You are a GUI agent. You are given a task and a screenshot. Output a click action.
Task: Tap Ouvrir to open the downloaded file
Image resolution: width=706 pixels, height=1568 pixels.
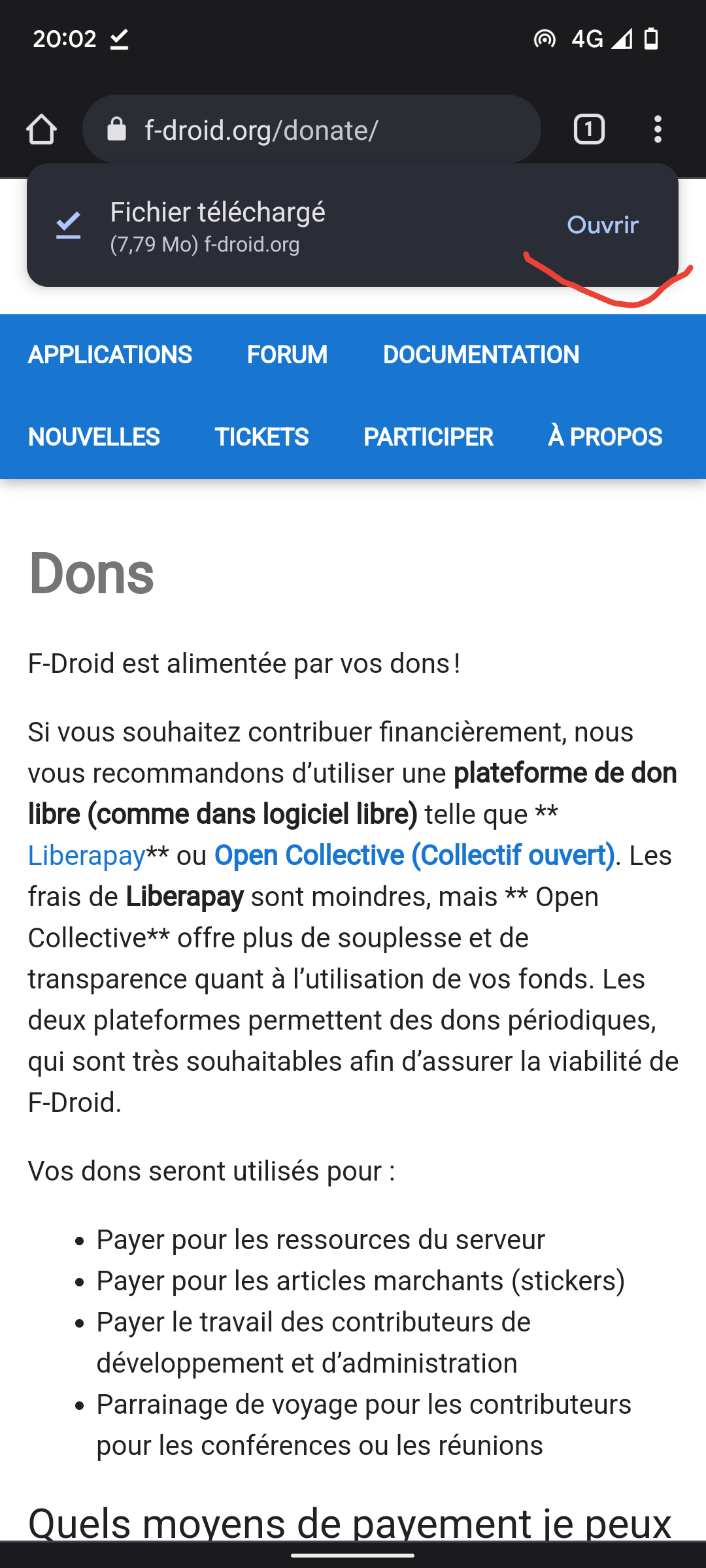pos(603,225)
